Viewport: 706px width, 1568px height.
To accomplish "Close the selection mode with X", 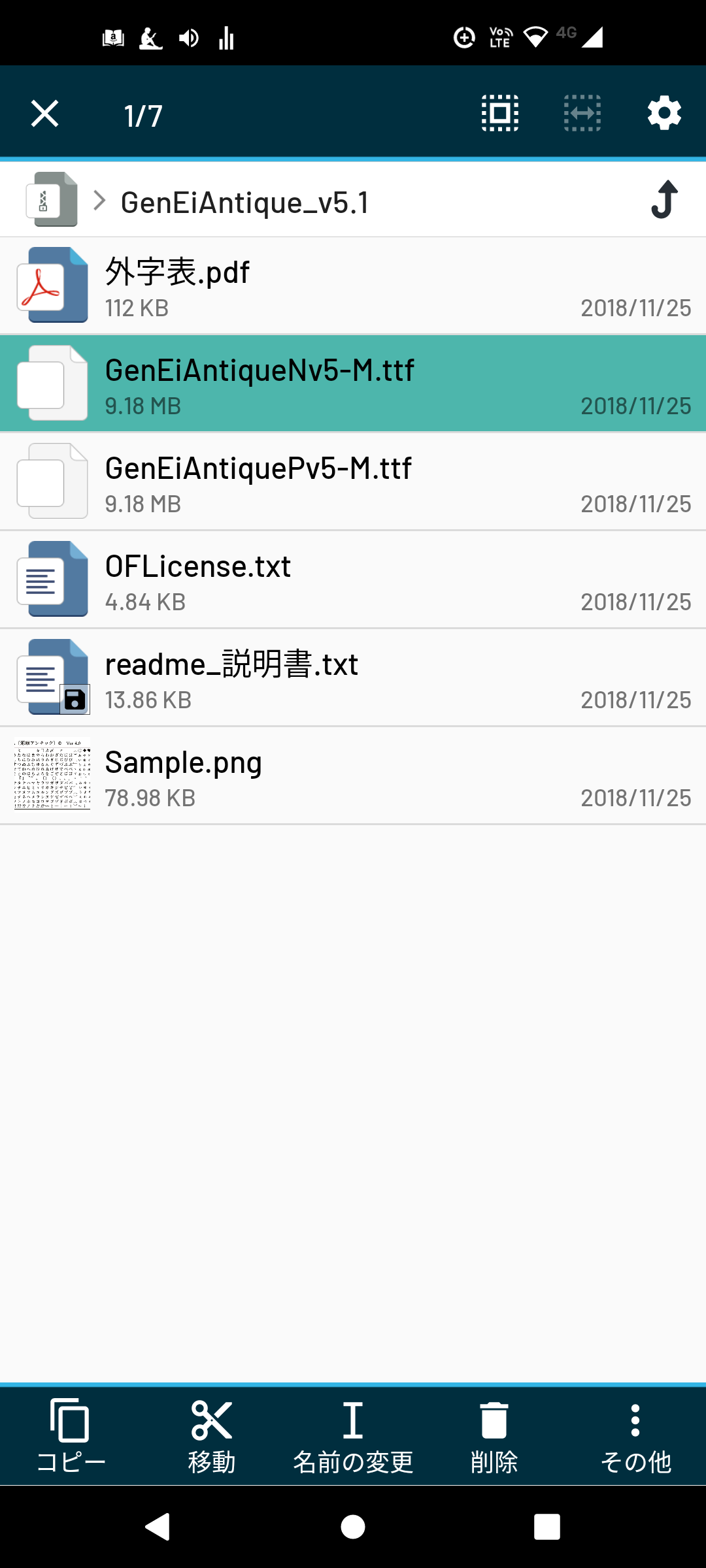I will click(x=44, y=114).
